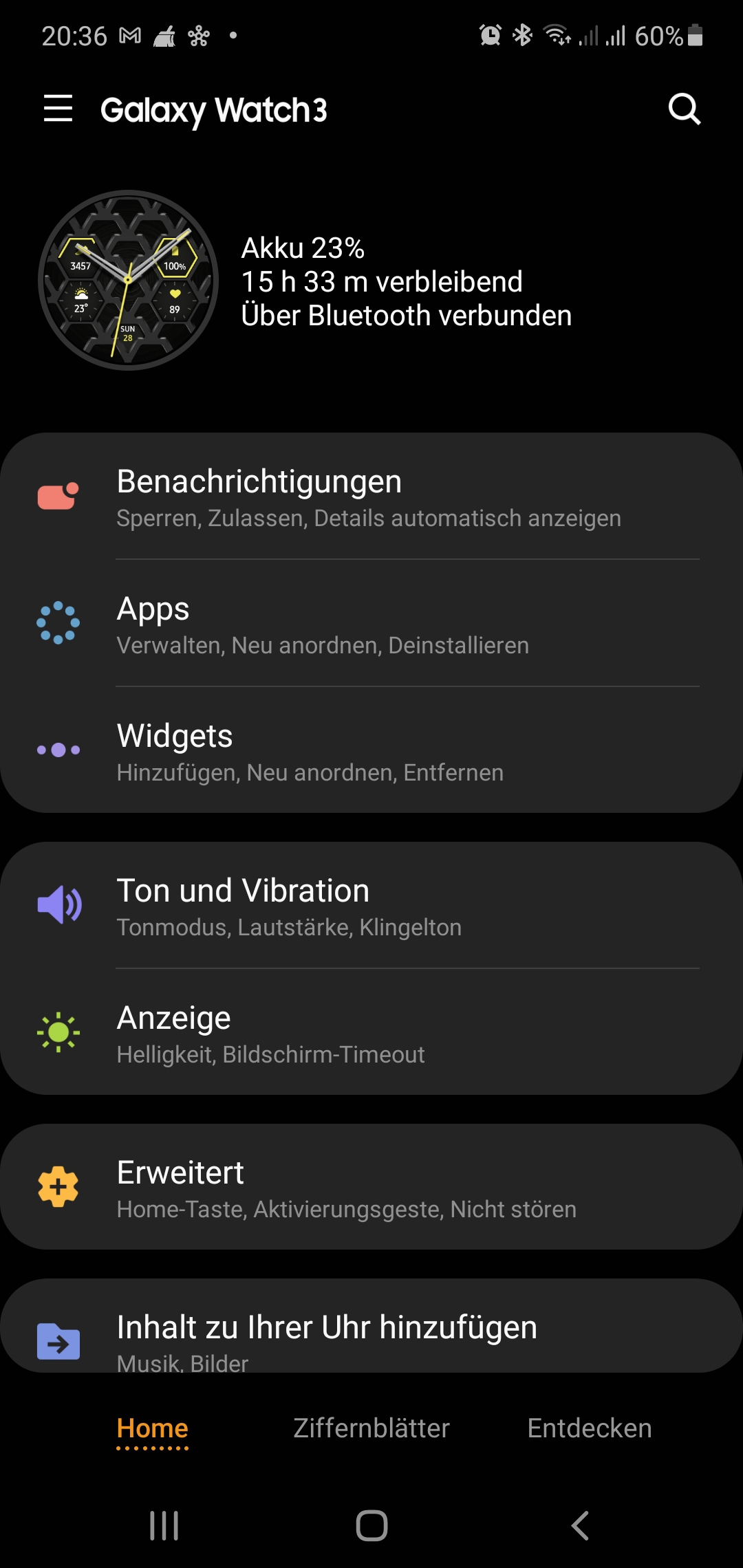
Task: Go back with the system back button
Action: pyautogui.click(x=580, y=1525)
